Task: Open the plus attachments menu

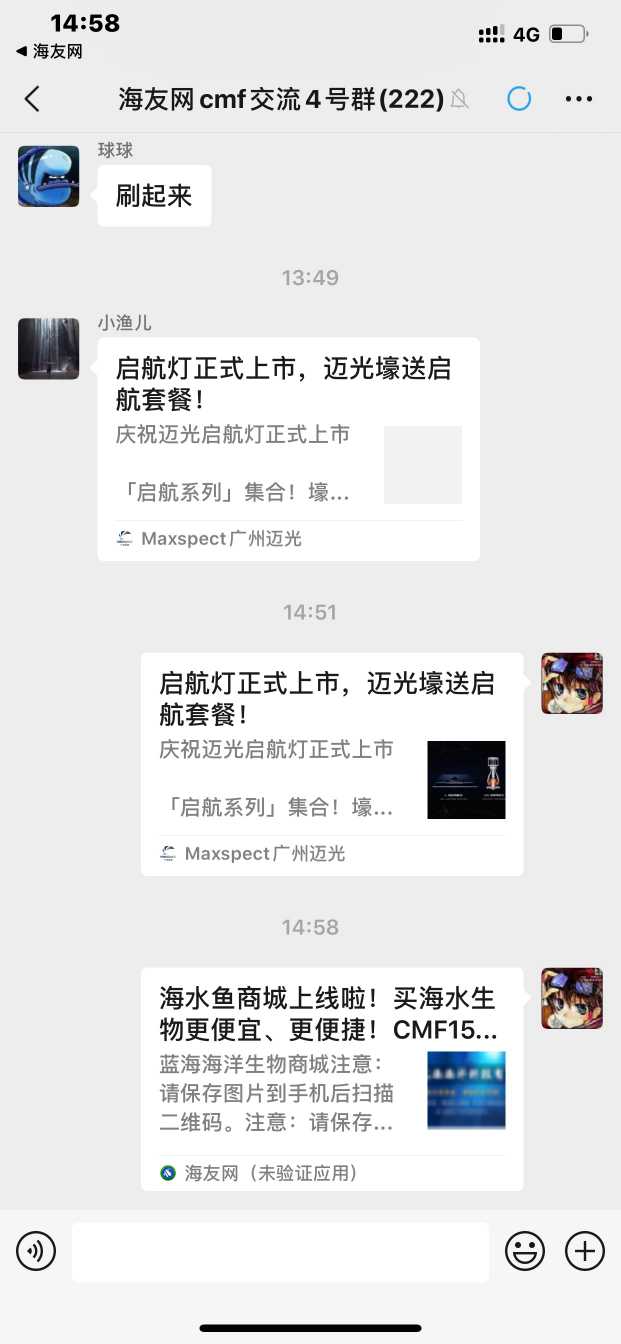Action: click(x=585, y=1251)
